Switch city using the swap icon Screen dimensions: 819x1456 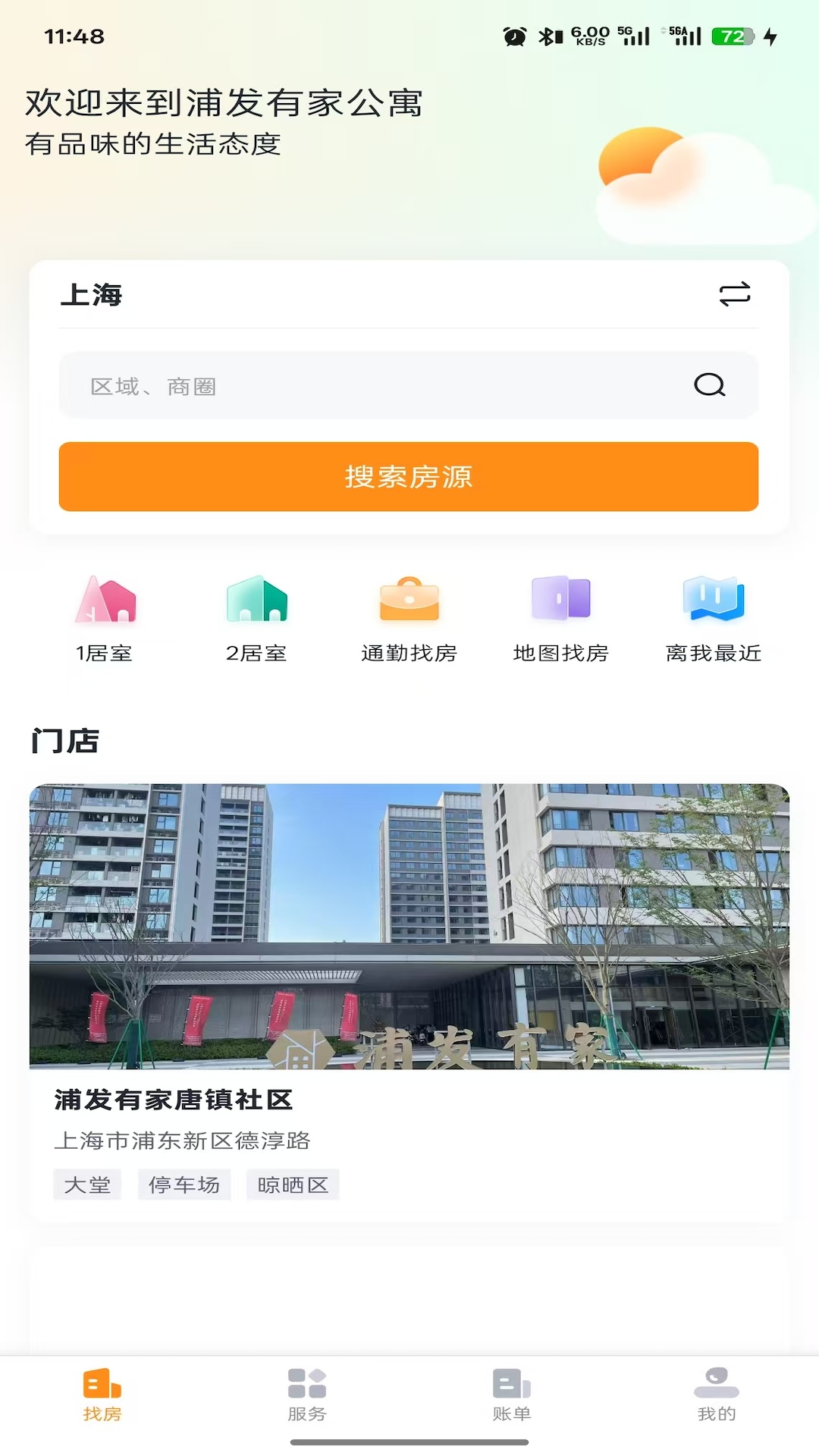click(x=734, y=294)
